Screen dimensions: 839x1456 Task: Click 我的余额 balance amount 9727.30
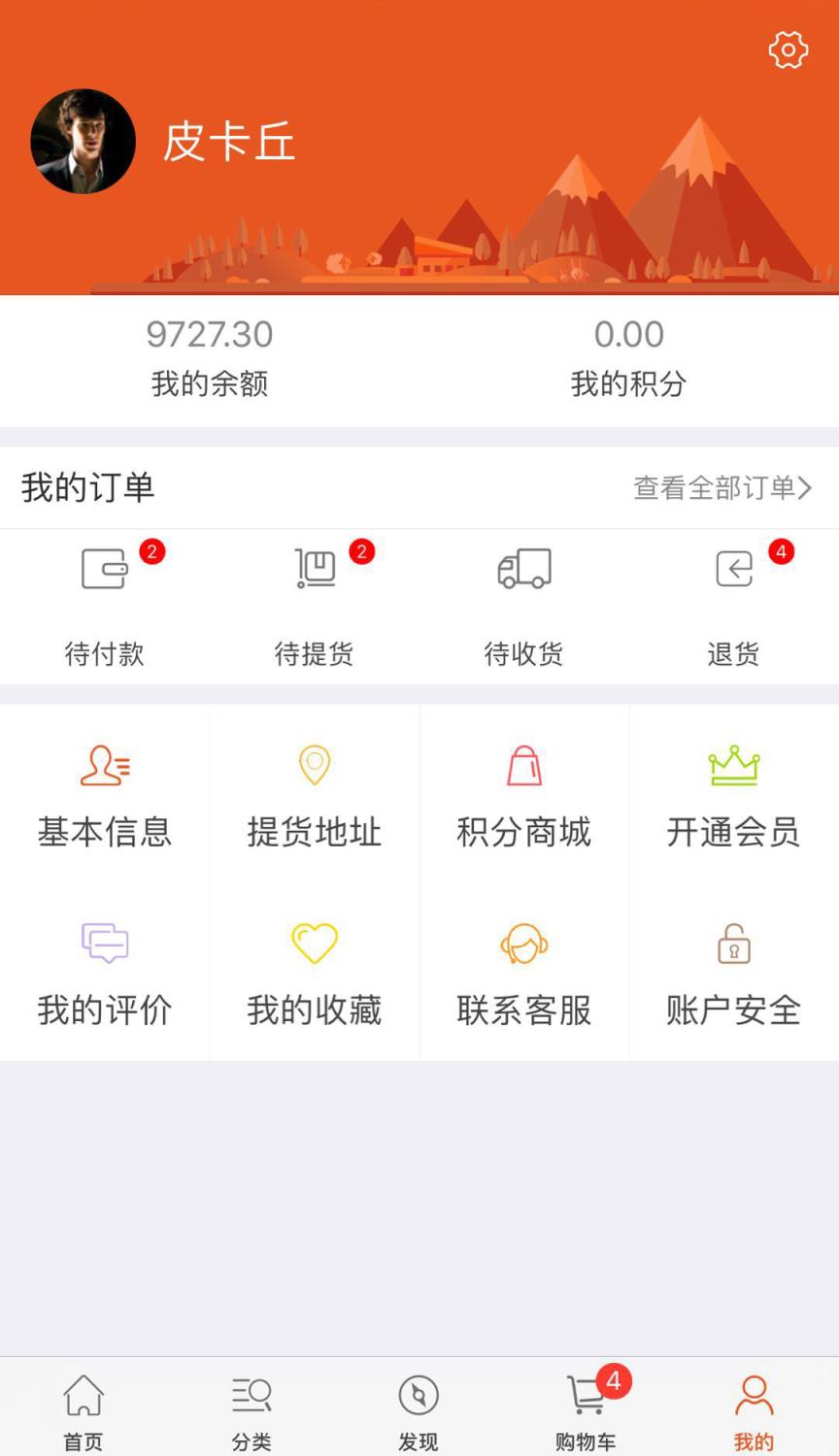pos(209,334)
